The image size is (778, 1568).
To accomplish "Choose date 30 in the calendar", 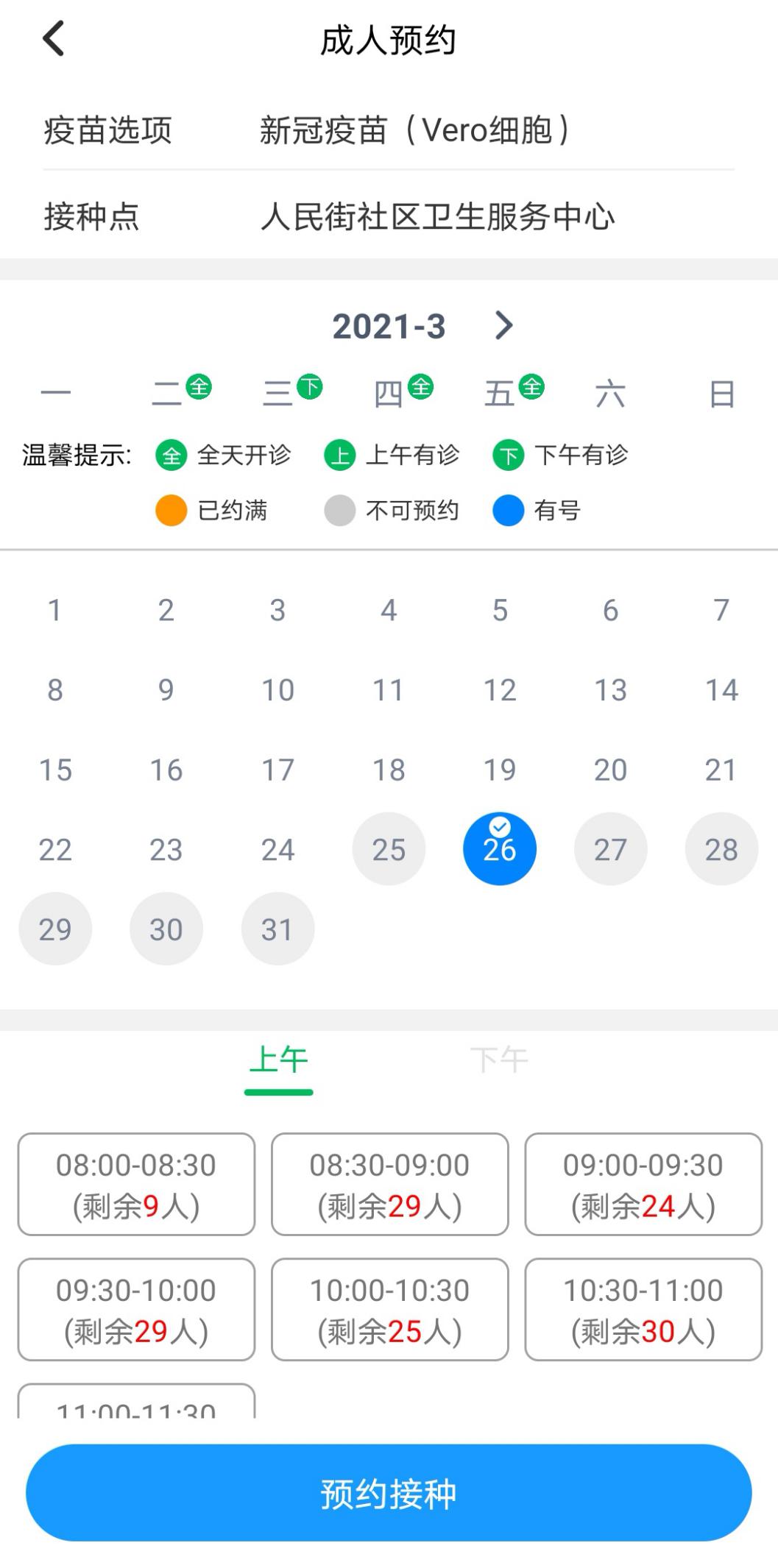I will pos(166,929).
